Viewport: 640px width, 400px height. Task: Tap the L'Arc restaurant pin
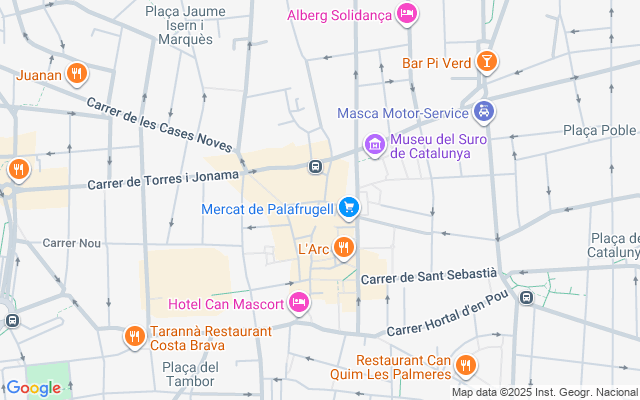tap(344, 247)
